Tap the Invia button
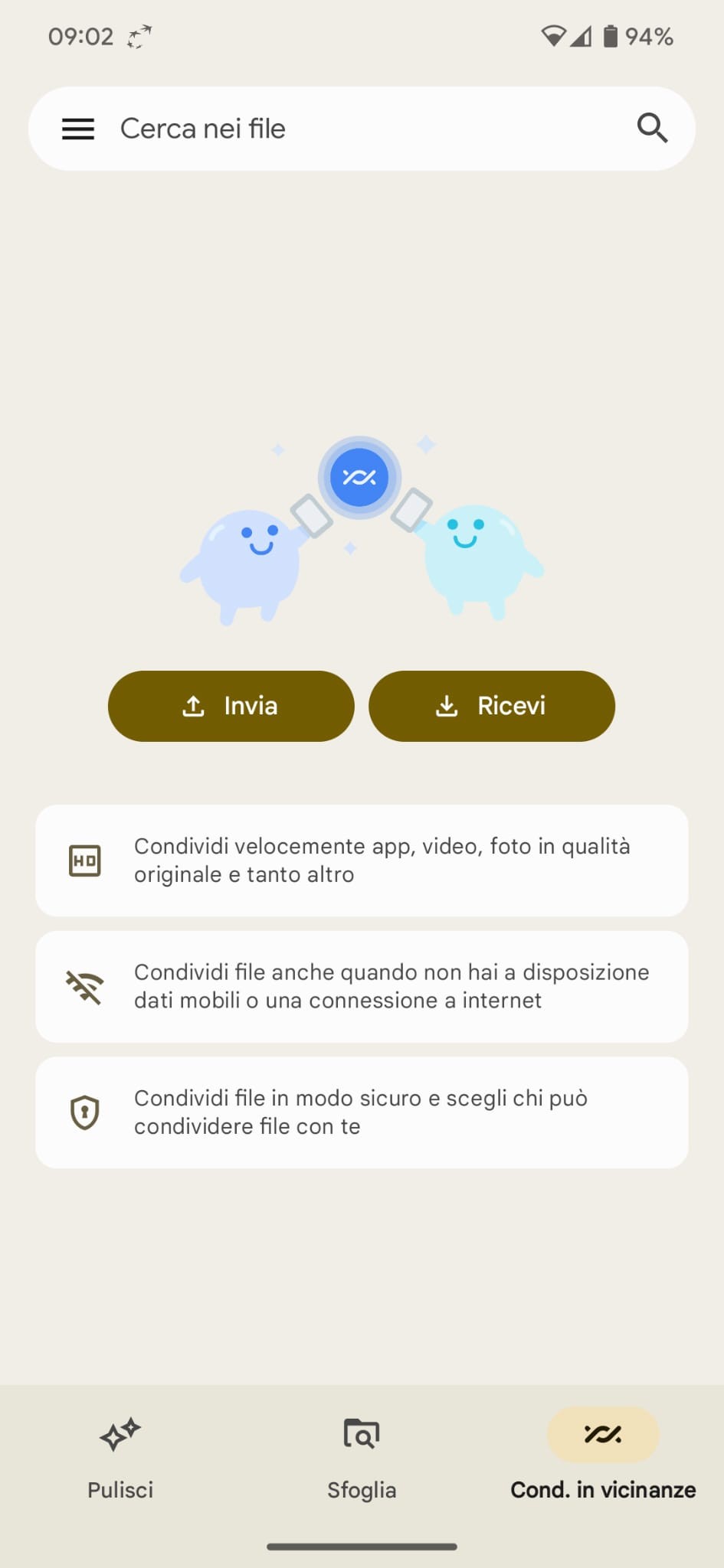The width and height of the screenshot is (724, 1568). (231, 706)
